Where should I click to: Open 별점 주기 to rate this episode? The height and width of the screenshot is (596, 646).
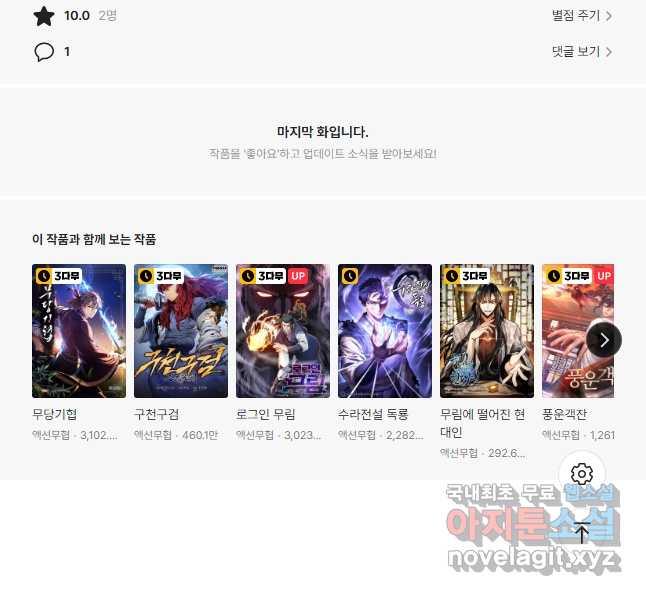(581, 16)
